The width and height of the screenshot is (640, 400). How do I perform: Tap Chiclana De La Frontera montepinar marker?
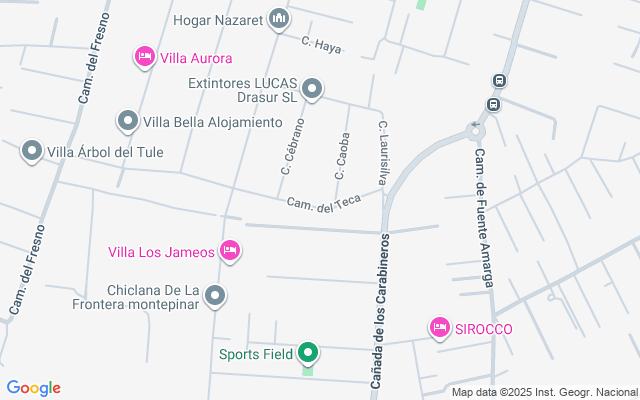(x=215, y=296)
